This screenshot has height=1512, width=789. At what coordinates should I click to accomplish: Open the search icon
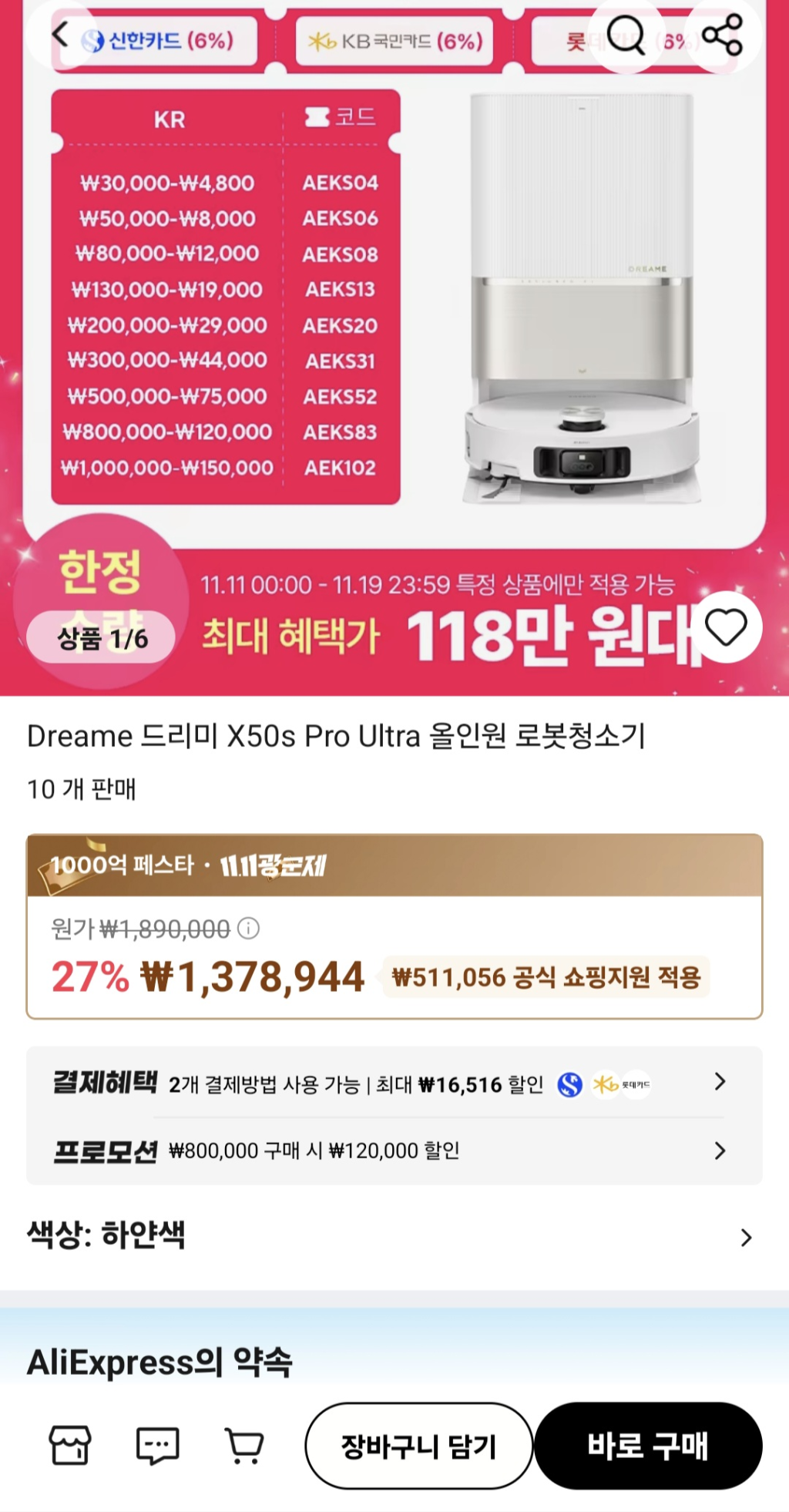[x=625, y=35]
